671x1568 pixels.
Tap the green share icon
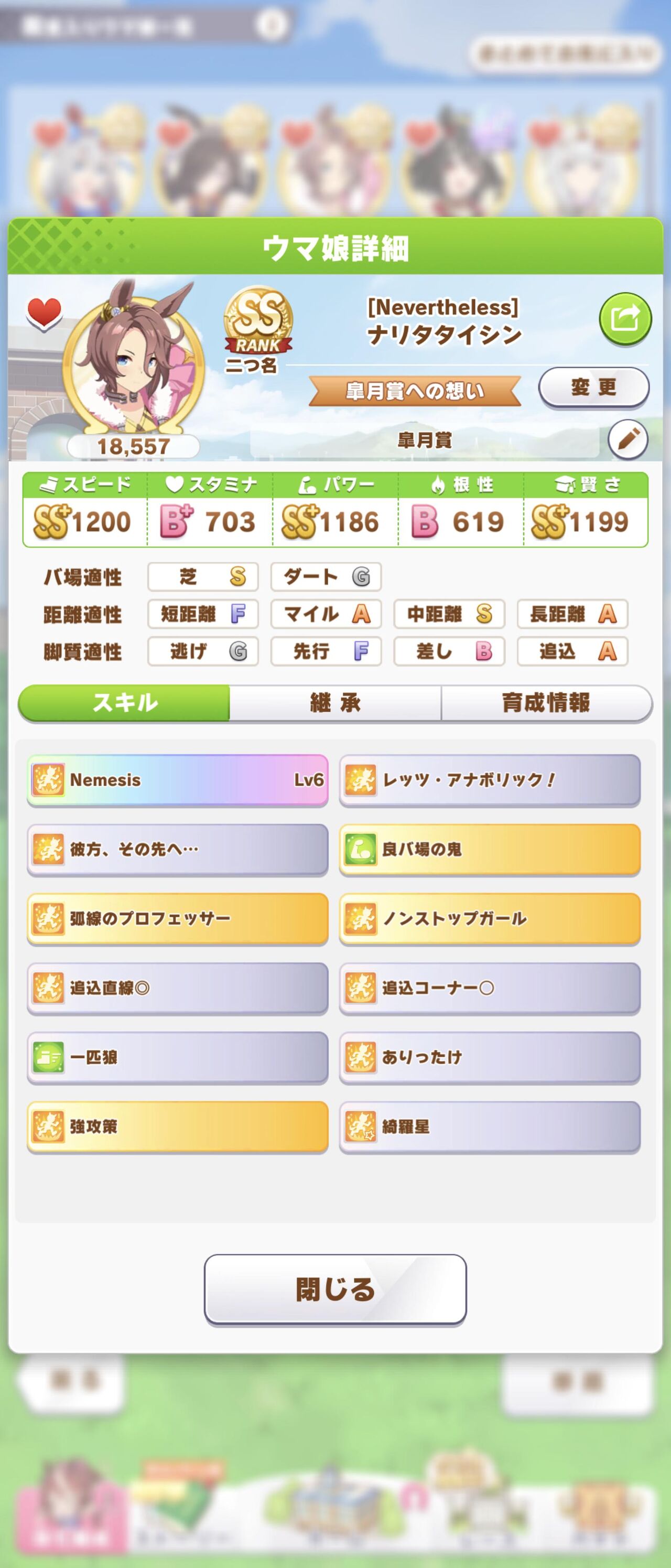[x=625, y=319]
